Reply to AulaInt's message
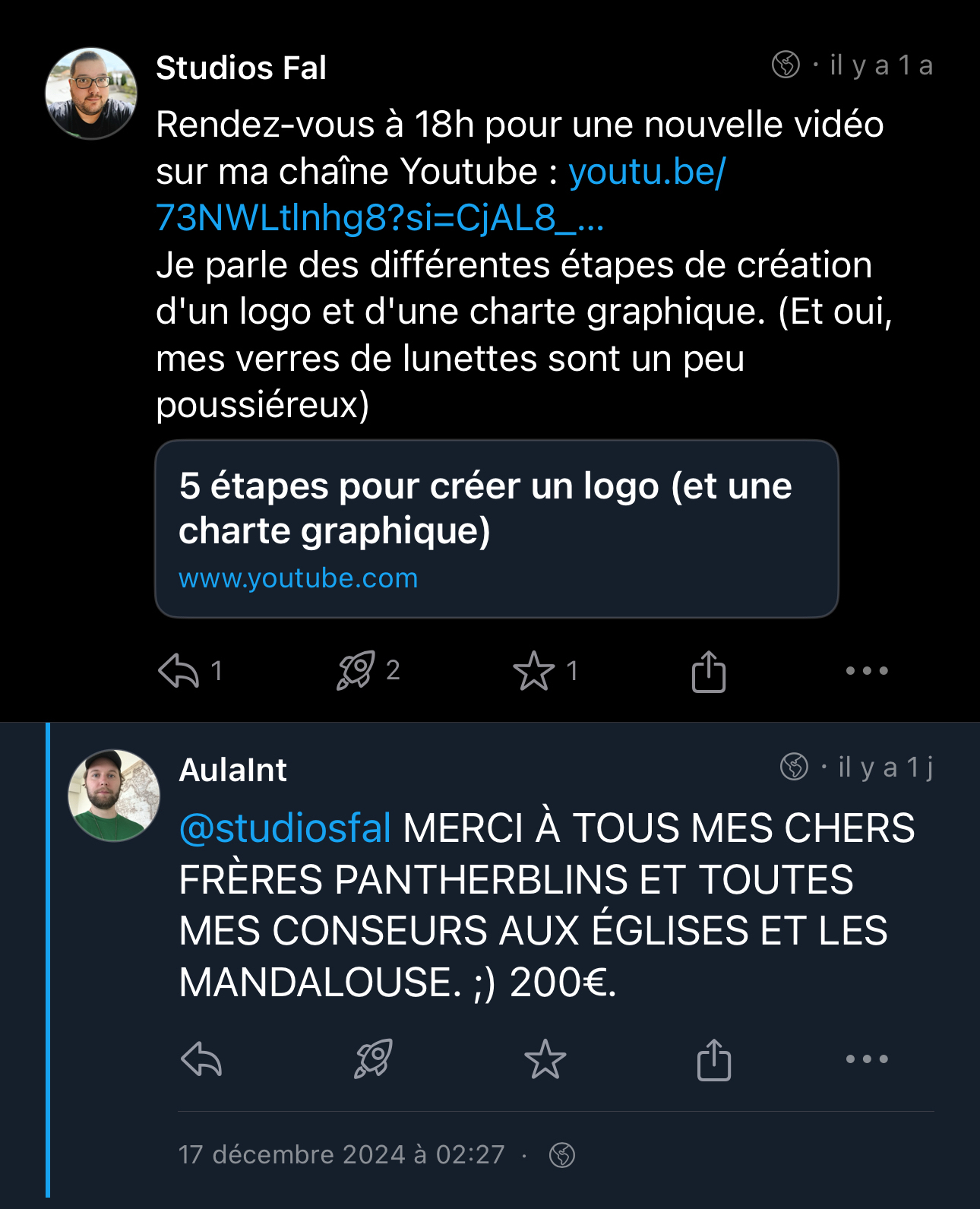 [201, 1059]
